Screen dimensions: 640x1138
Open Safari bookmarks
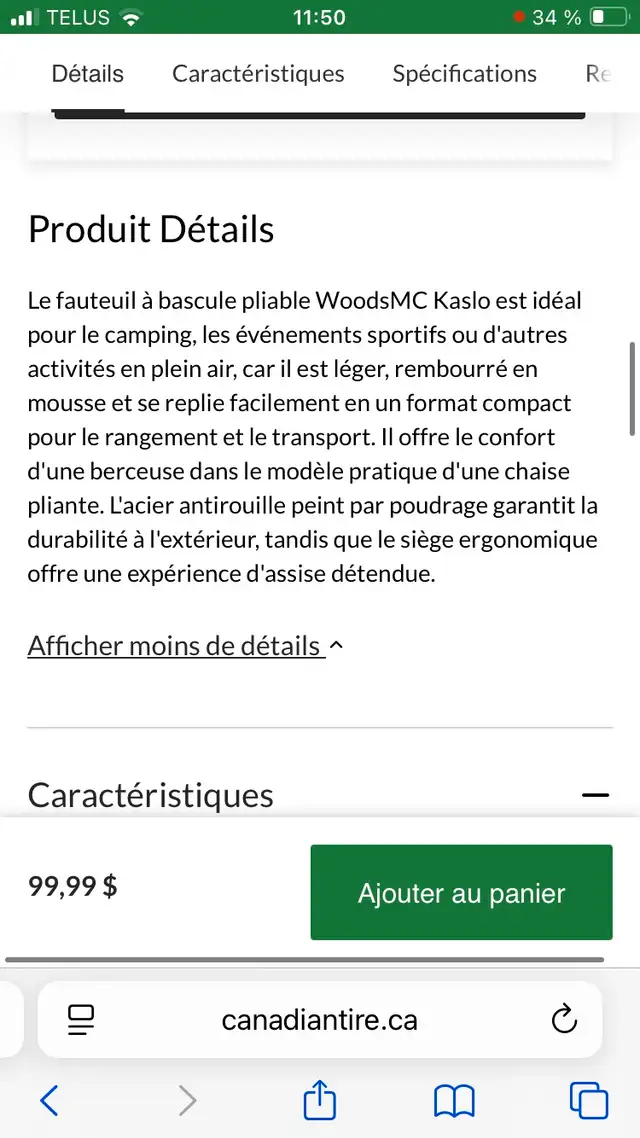point(454,1102)
